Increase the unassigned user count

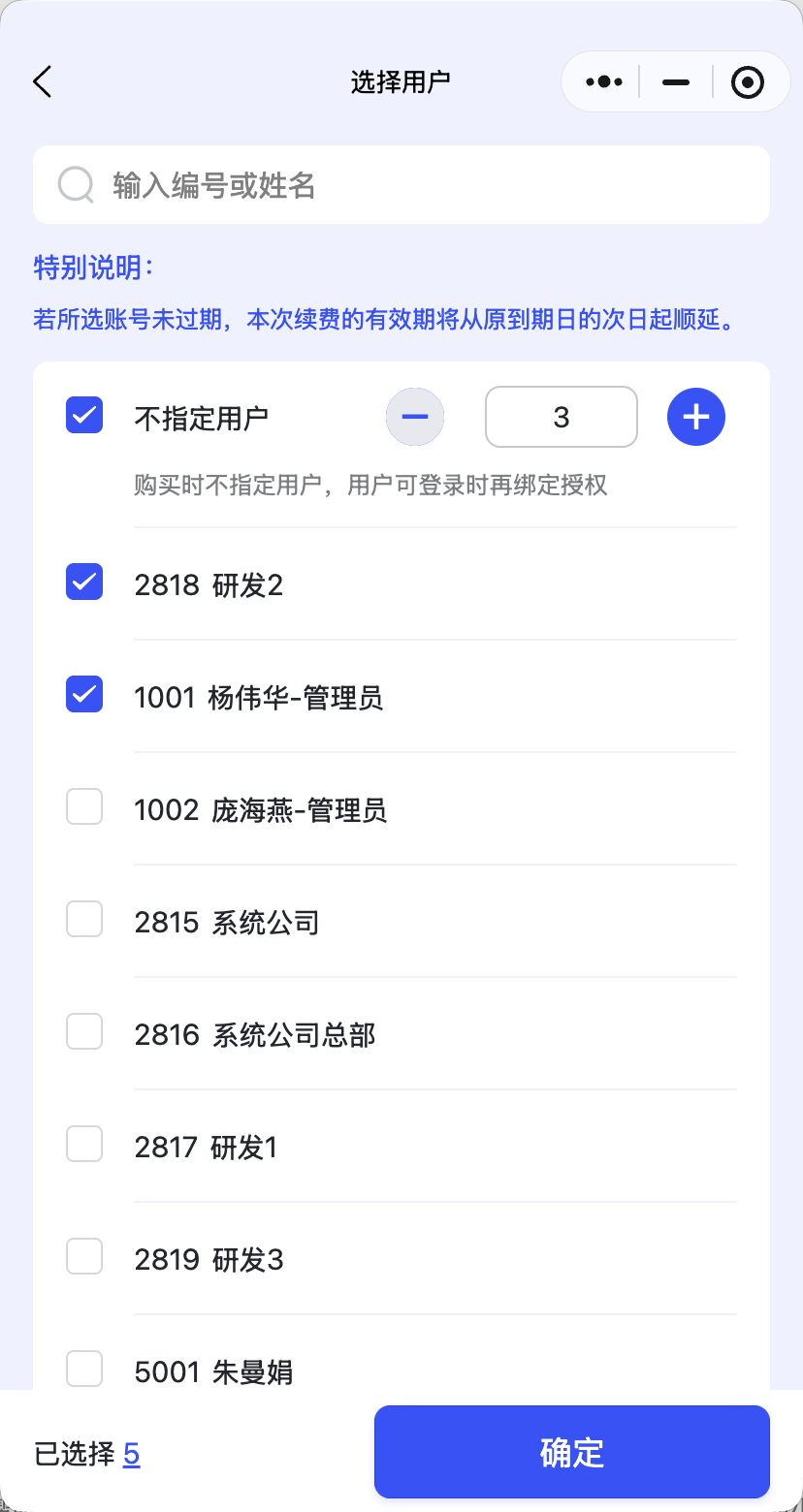(x=696, y=417)
